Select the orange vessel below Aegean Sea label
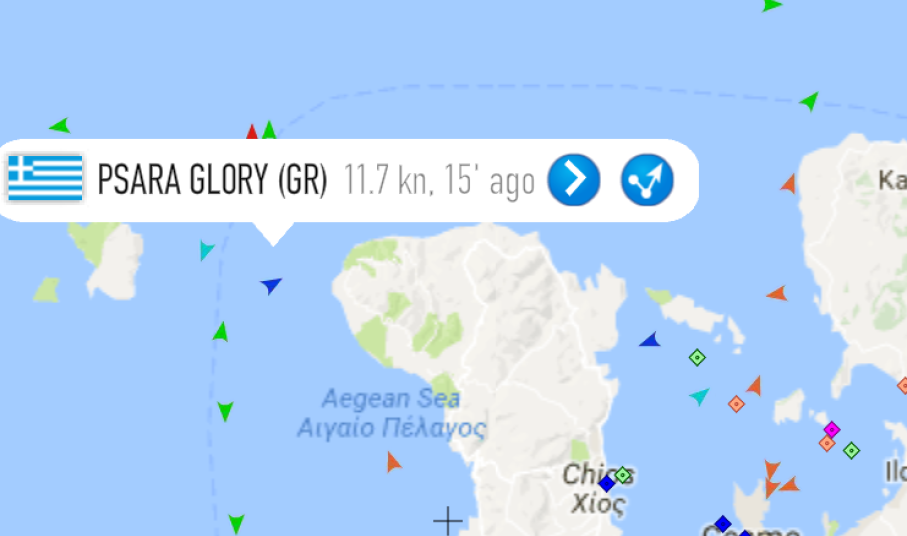The width and height of the screenshot is (907, 536). pos(394,461)
